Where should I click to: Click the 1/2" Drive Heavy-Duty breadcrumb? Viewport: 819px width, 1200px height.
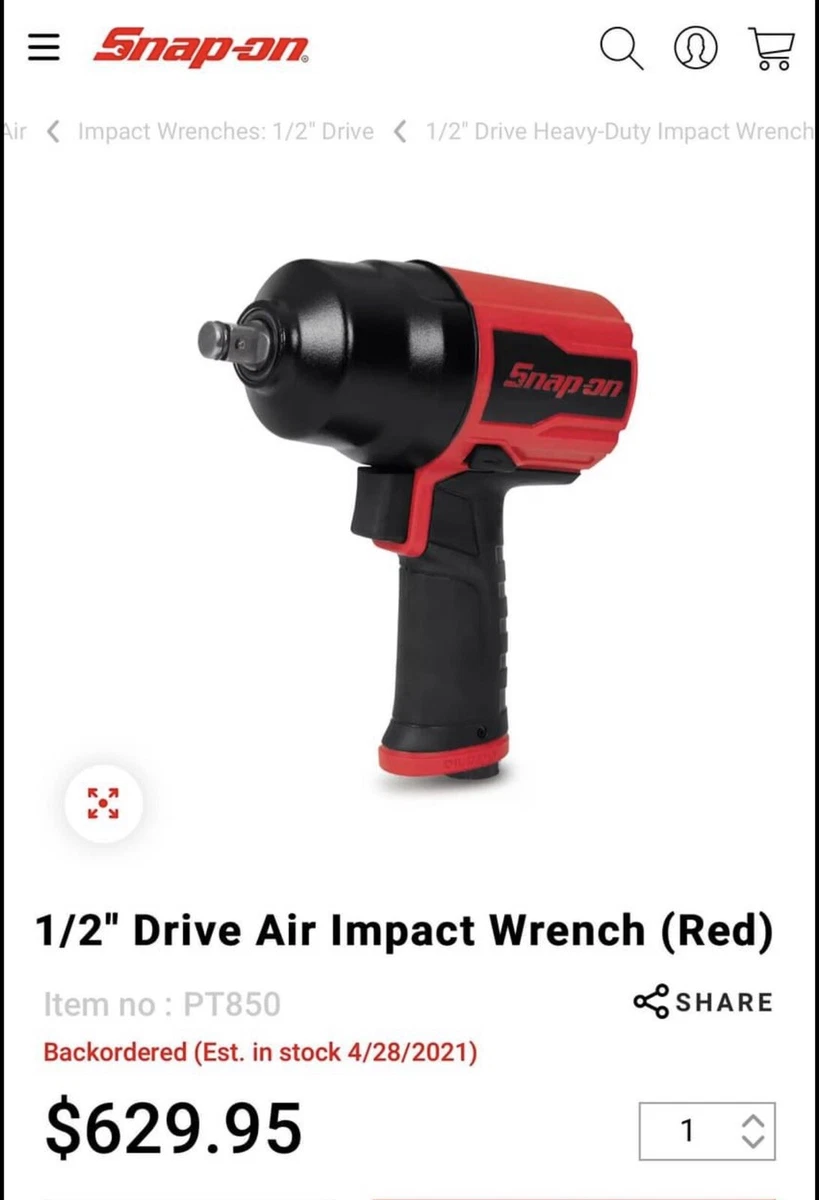pos(618,131)
